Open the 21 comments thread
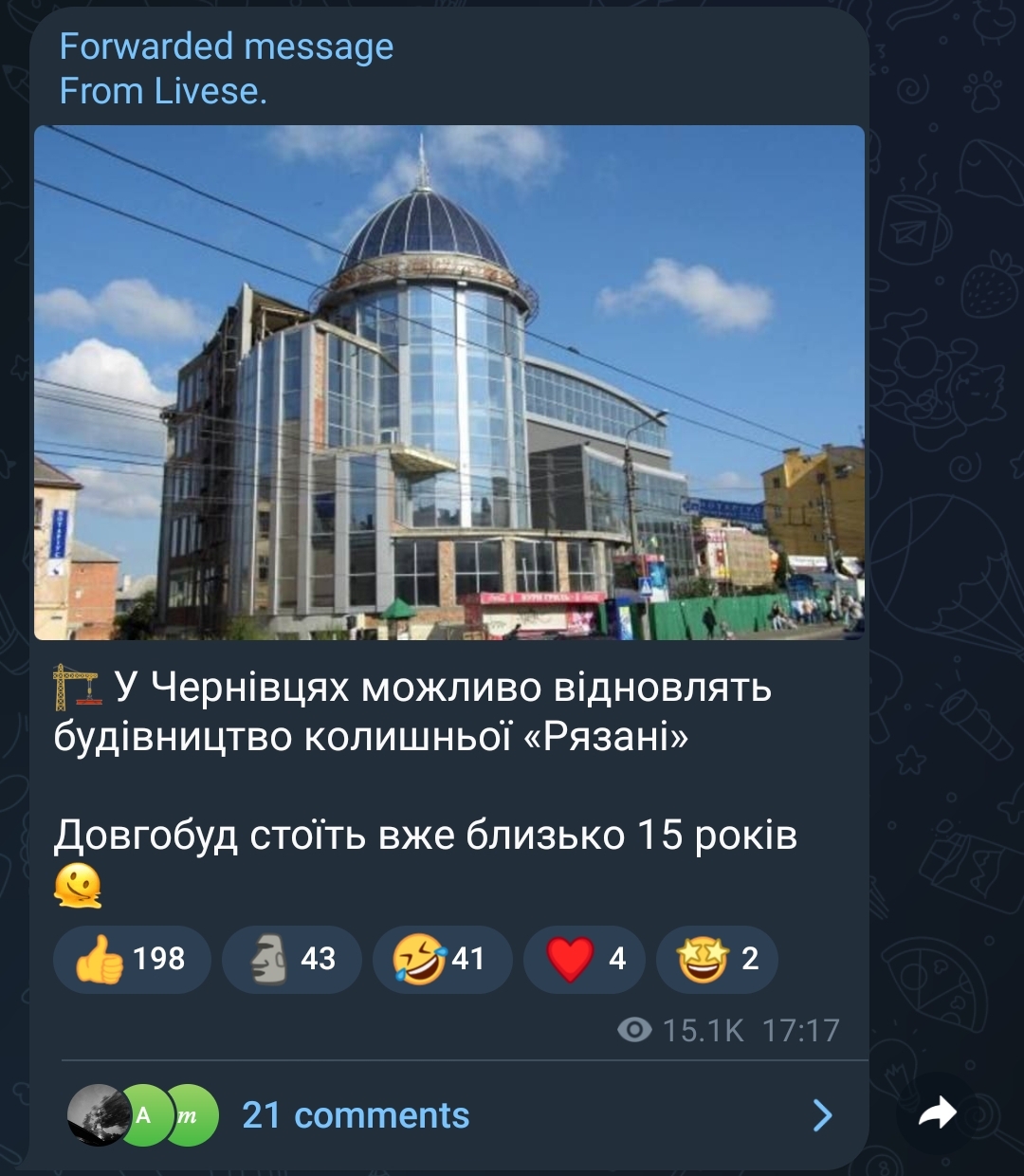1024x1176 pixels. [x=356, y=1115]
